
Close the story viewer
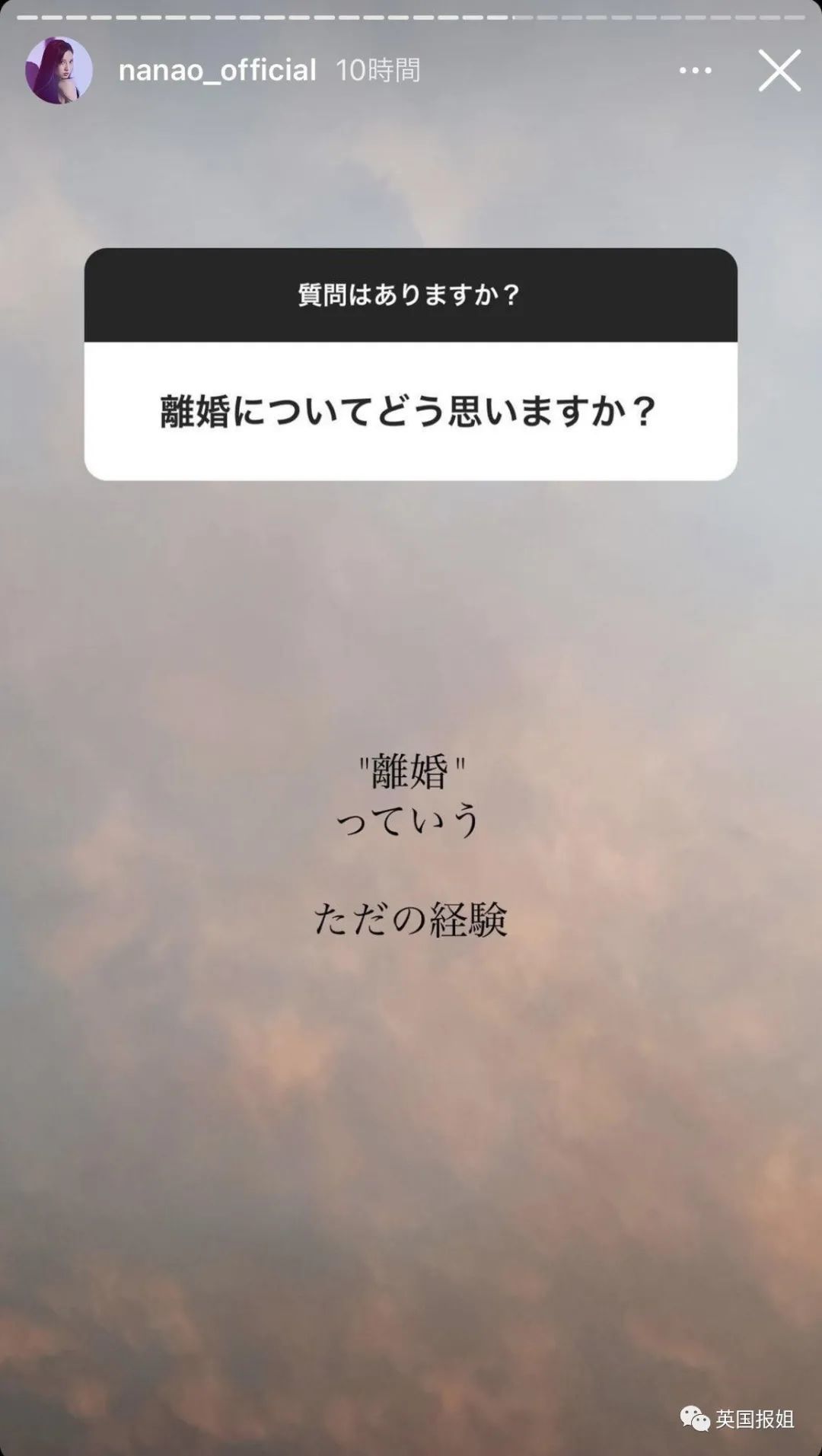point(779,71)
